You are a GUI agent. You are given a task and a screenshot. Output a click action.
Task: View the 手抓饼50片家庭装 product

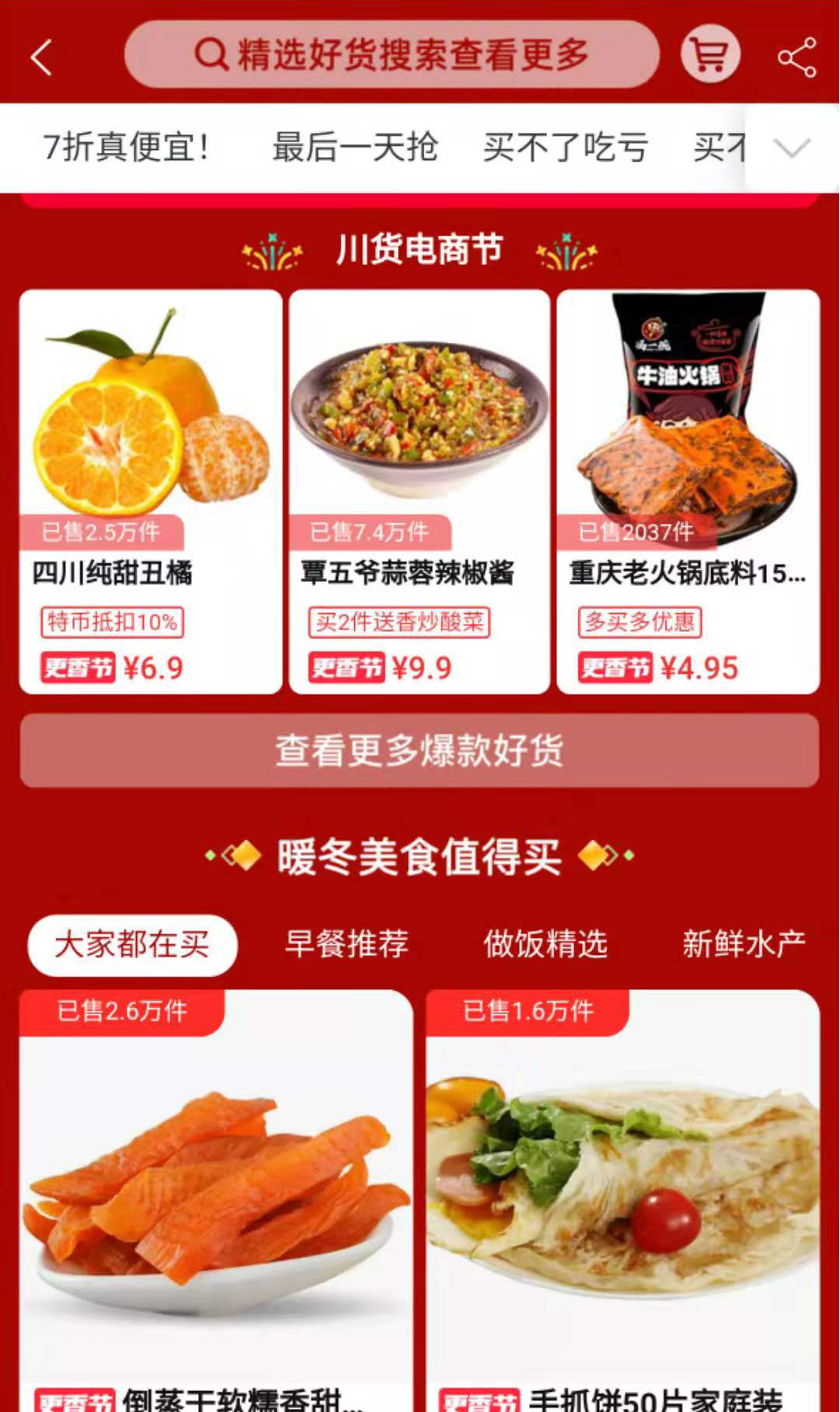pos(623,1197)
